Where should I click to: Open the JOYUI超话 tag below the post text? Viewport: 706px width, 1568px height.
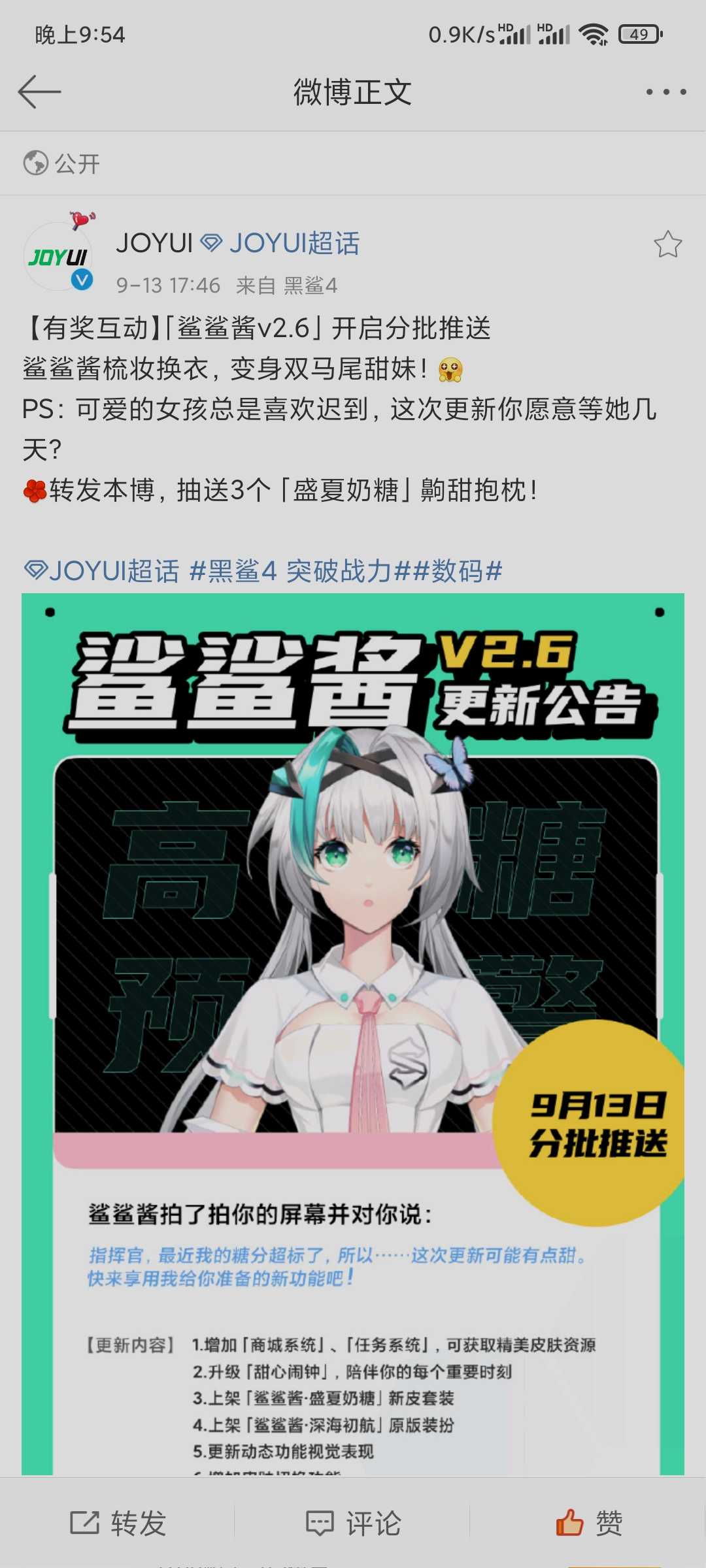click(x=101, y=571)
